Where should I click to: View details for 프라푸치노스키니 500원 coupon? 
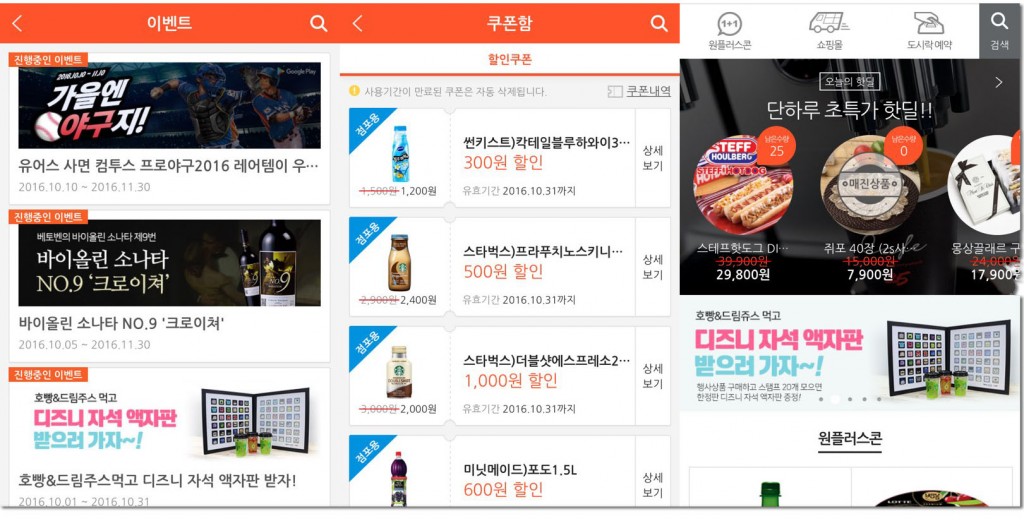(x=652, y=267)
